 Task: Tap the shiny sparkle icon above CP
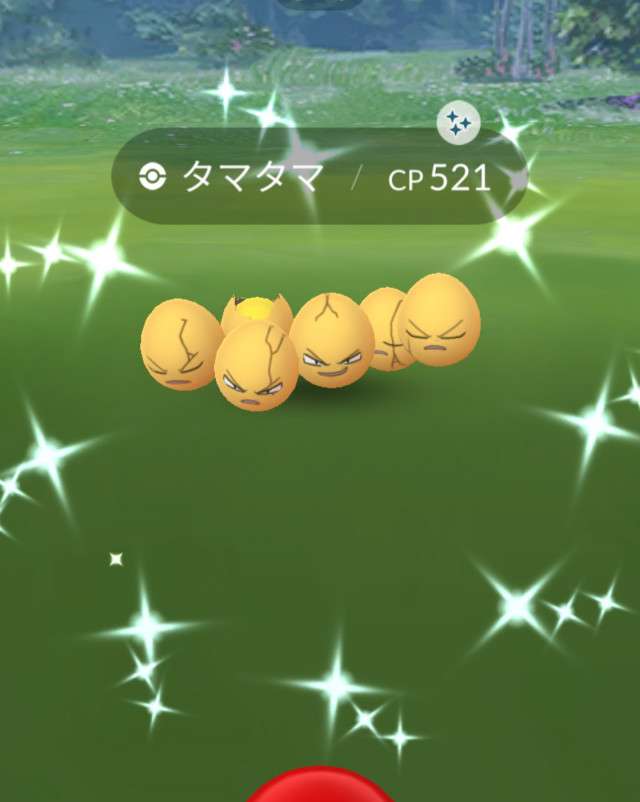(x=459, y=123)
